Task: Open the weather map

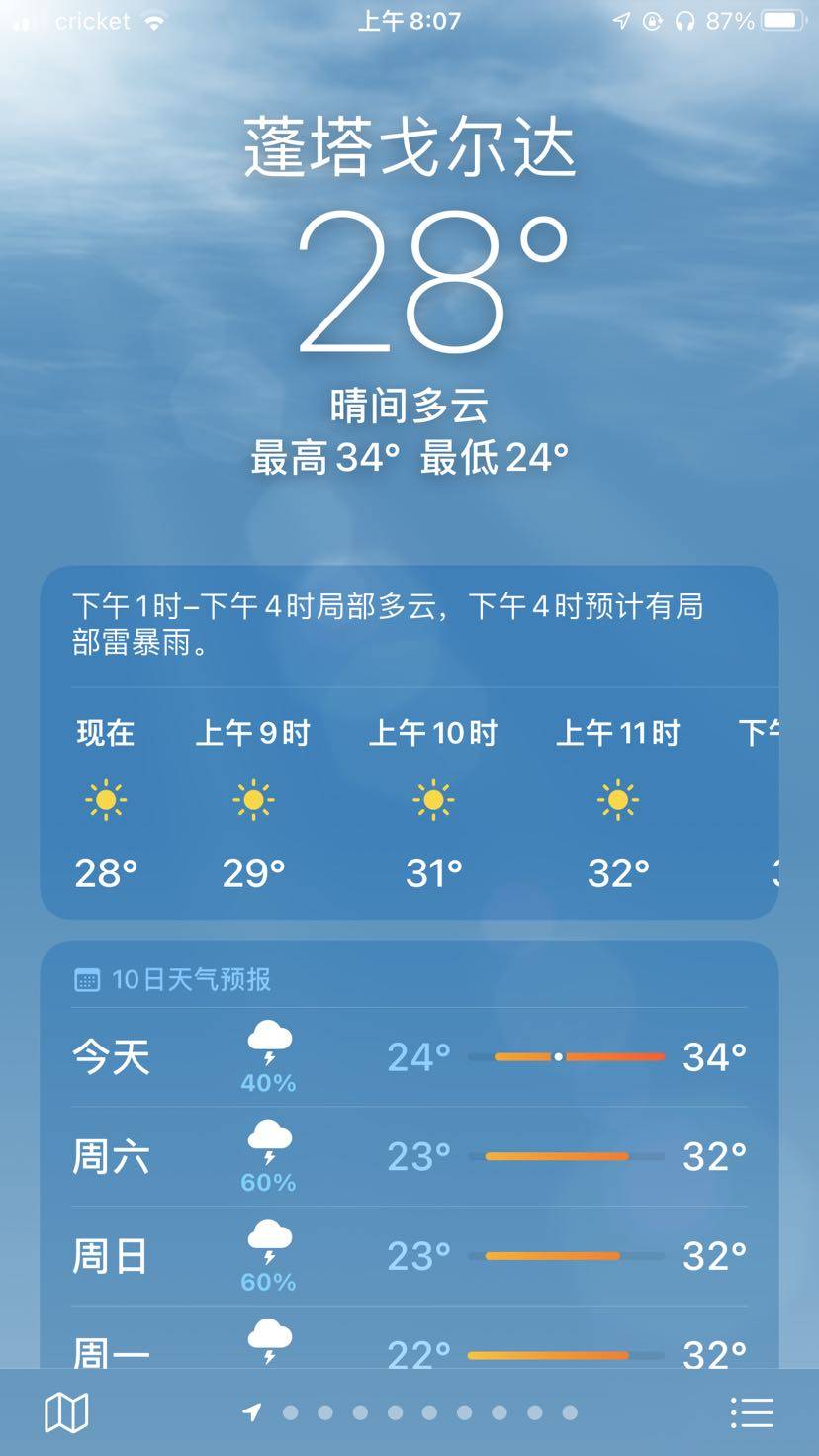Action: 66,1412
